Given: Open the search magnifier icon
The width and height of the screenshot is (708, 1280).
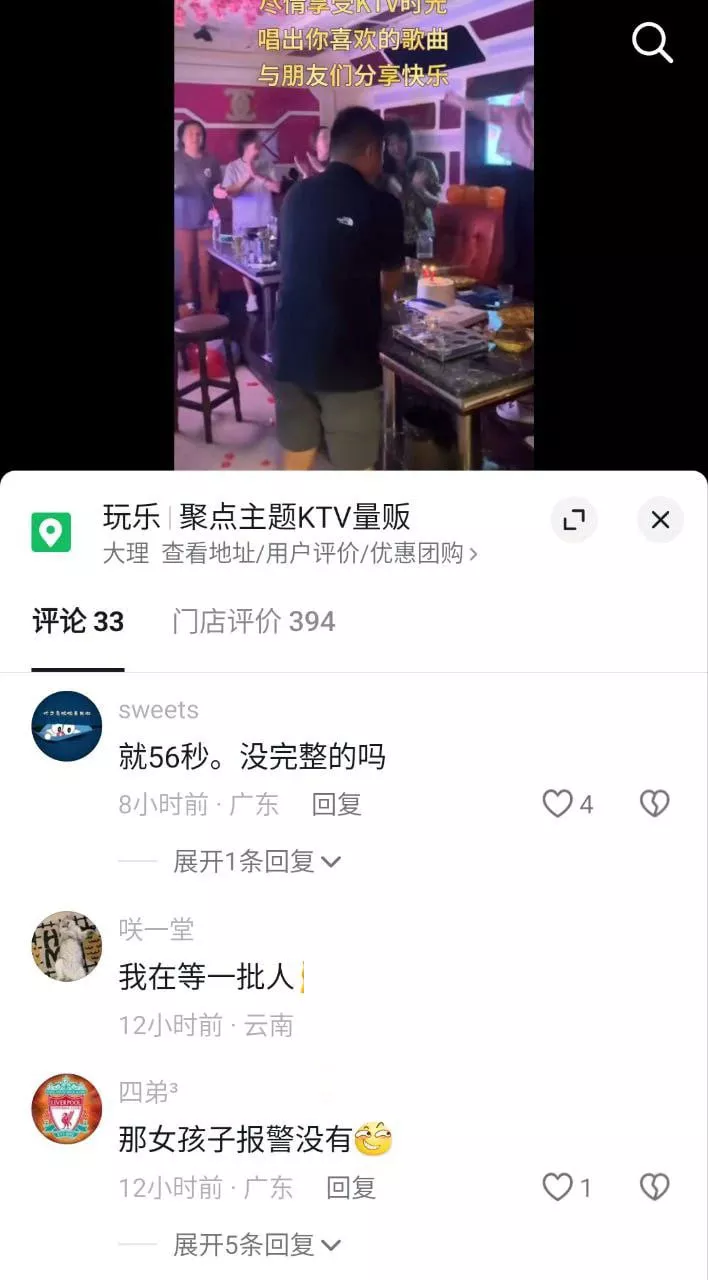Looking at the screenshot, I should click(x=652, y=43).
